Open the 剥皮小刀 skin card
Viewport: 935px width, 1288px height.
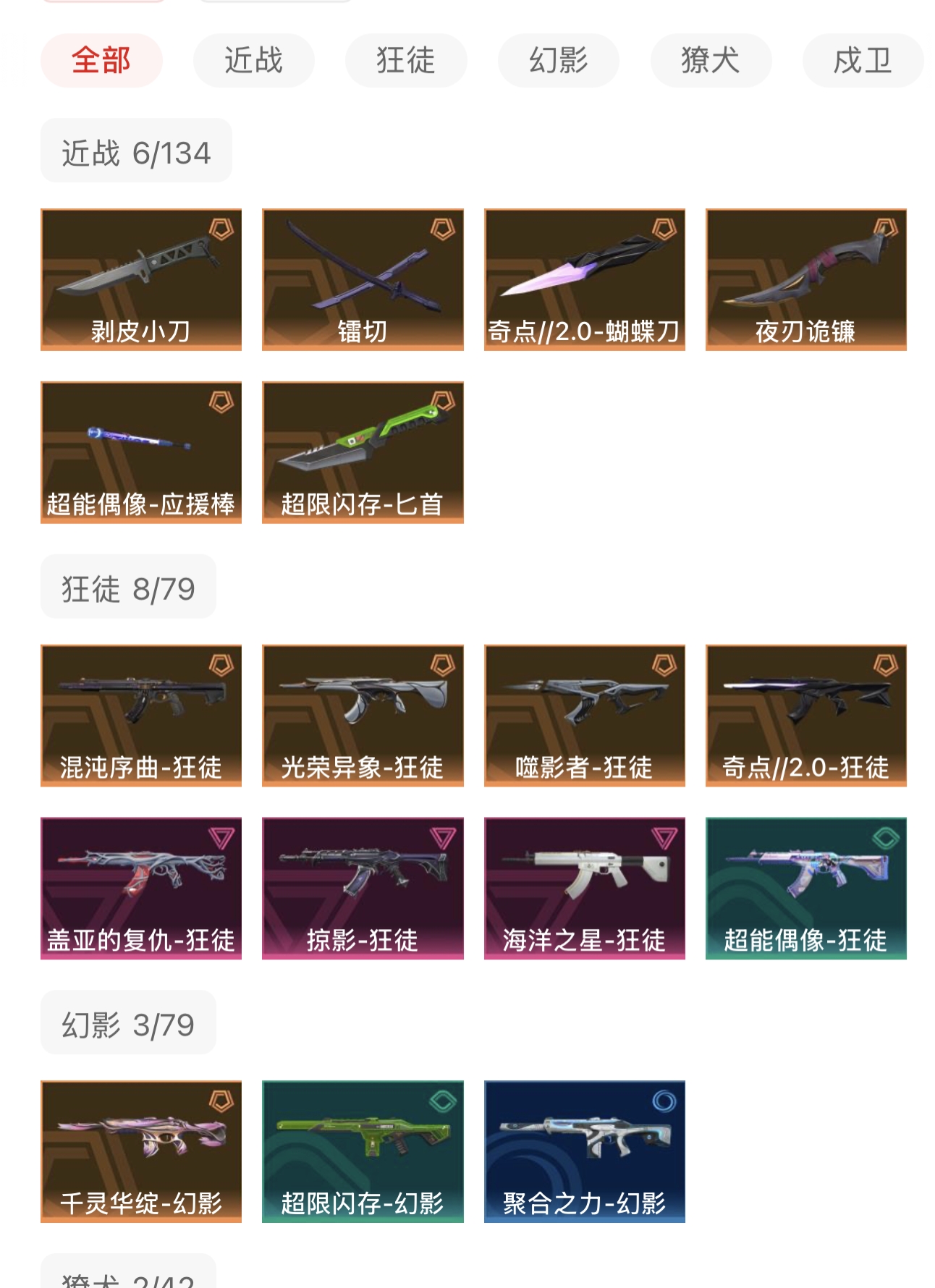pyautogui.click(x=141, y=280)
